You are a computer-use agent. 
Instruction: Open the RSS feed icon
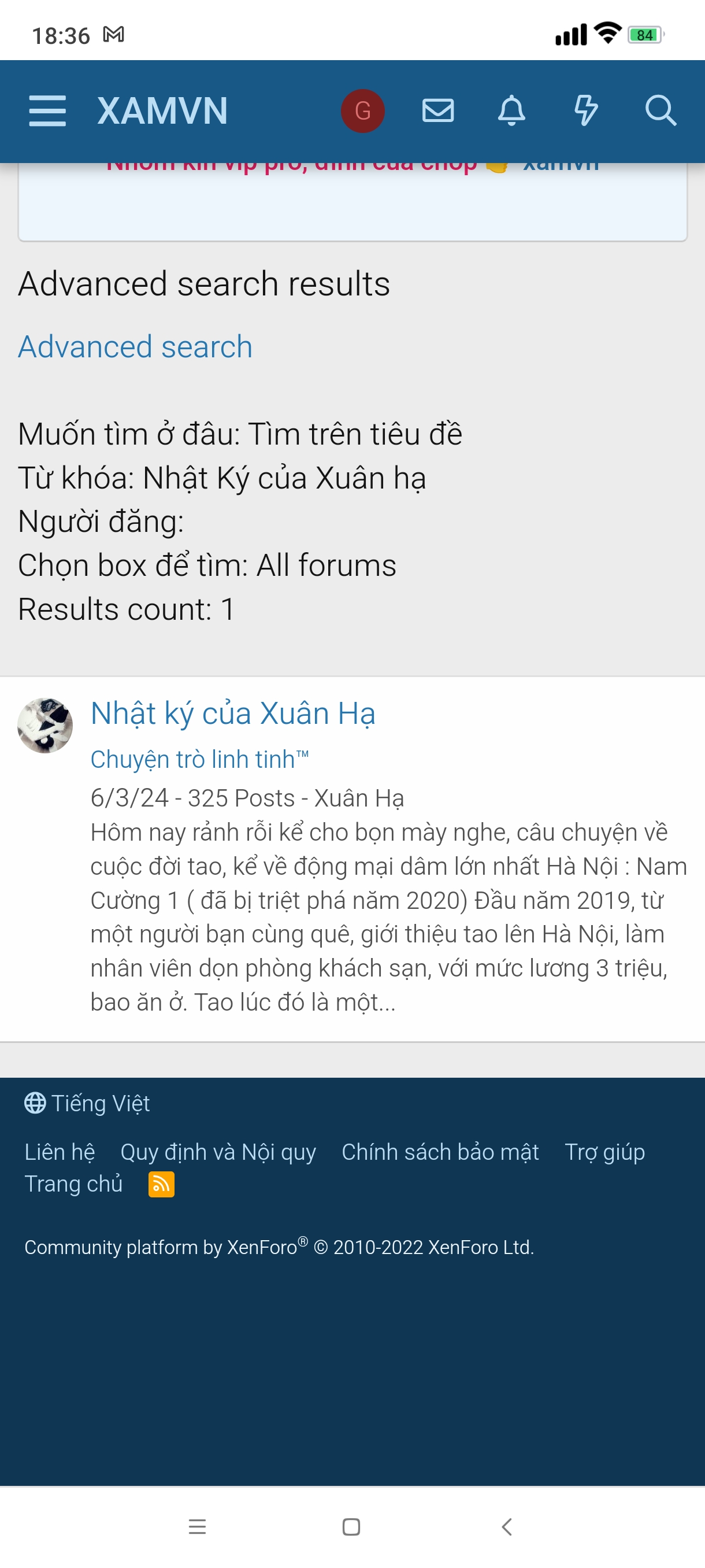pos(161,1184)
